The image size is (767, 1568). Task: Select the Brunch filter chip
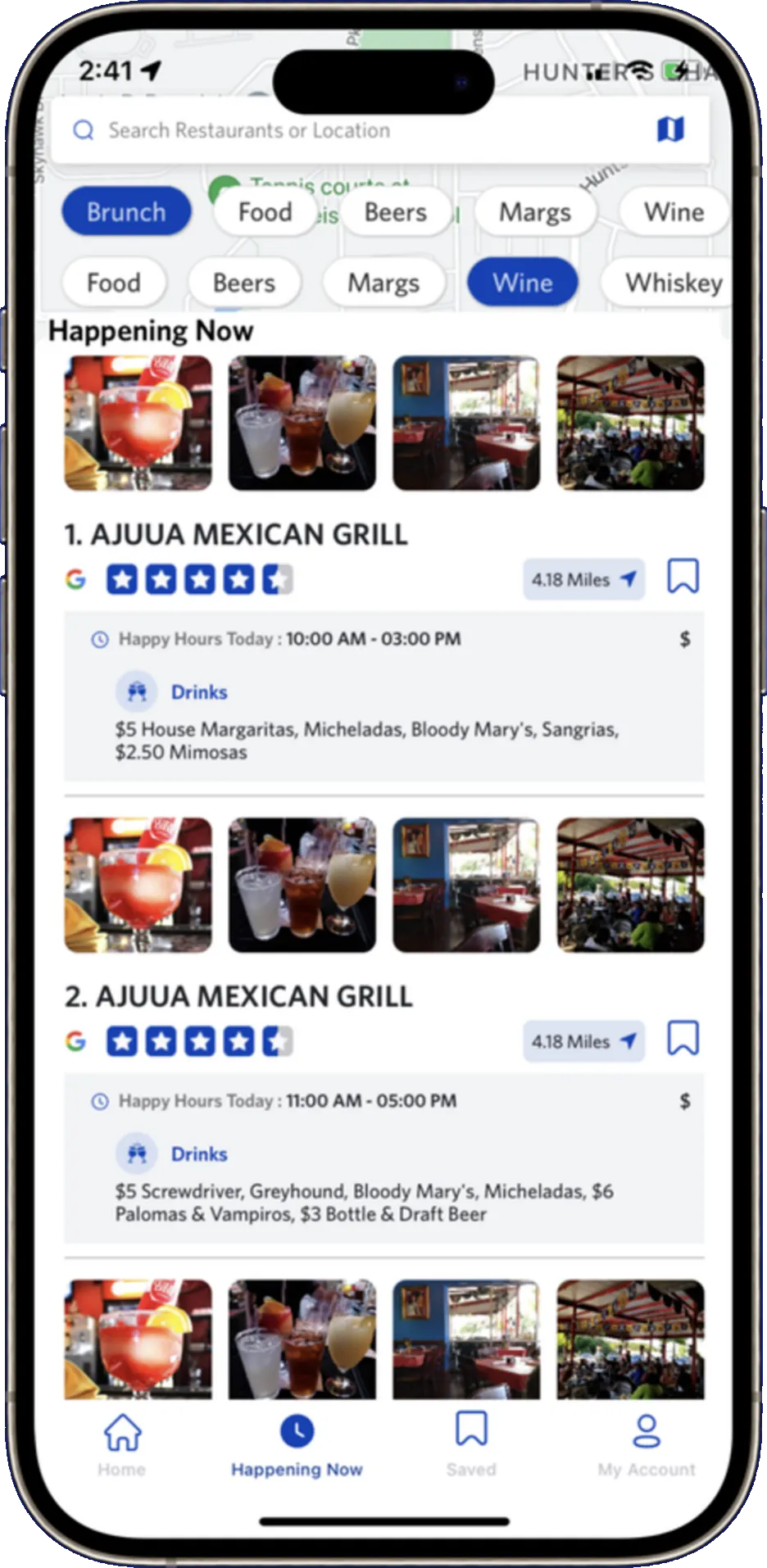(125, 211)
